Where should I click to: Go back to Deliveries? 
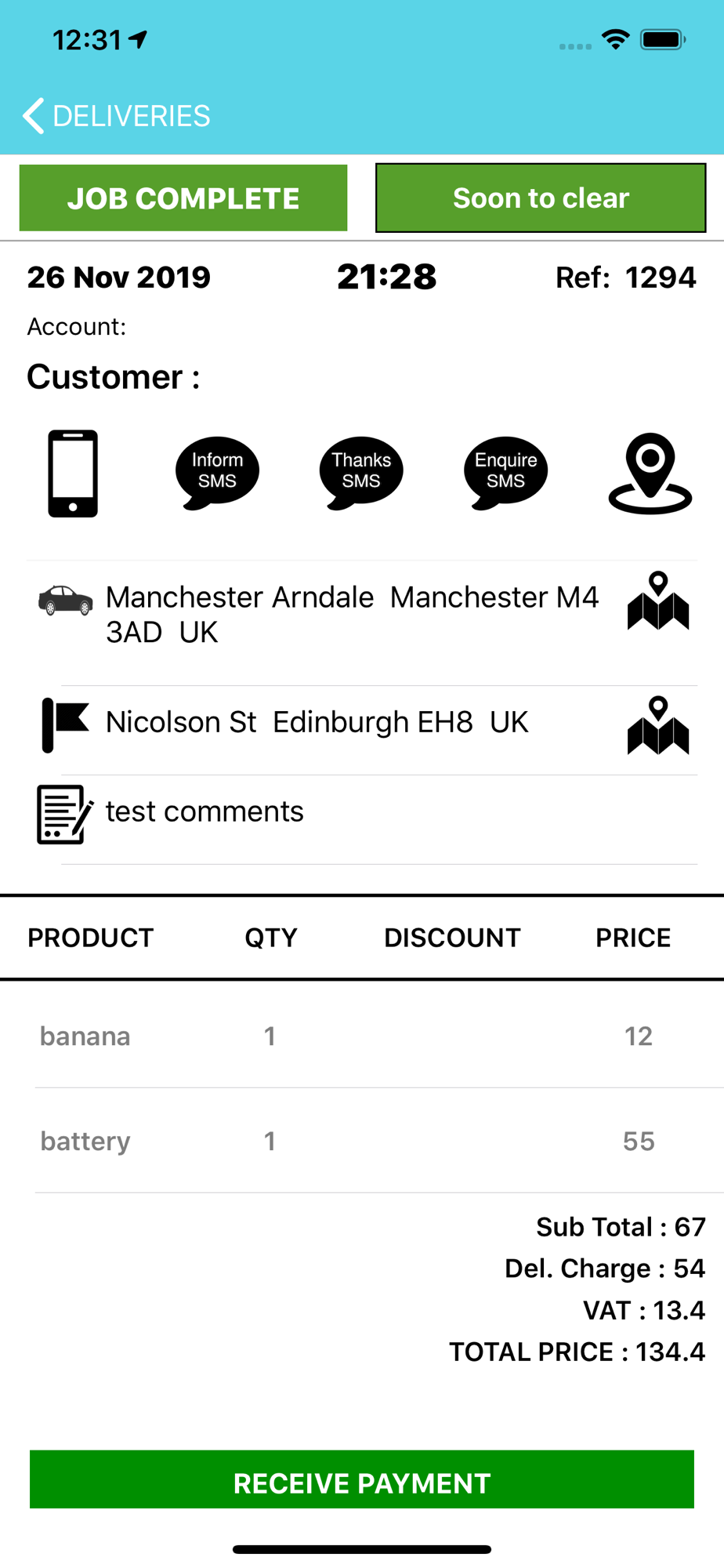point(118,116)
